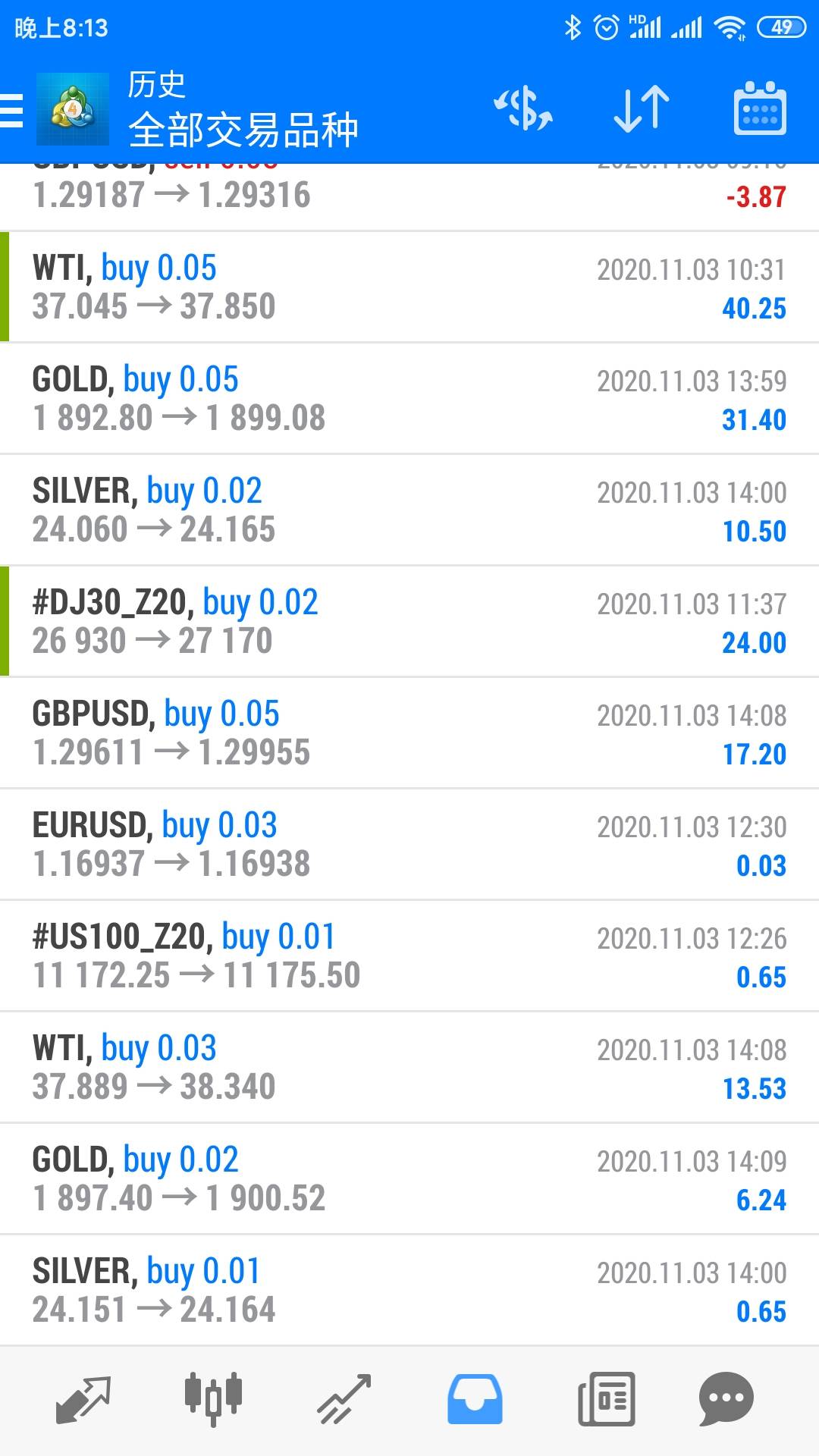View the #DJ30_Z20 buy 0.02 trade

pyautogui.click(x=409, y=621)
